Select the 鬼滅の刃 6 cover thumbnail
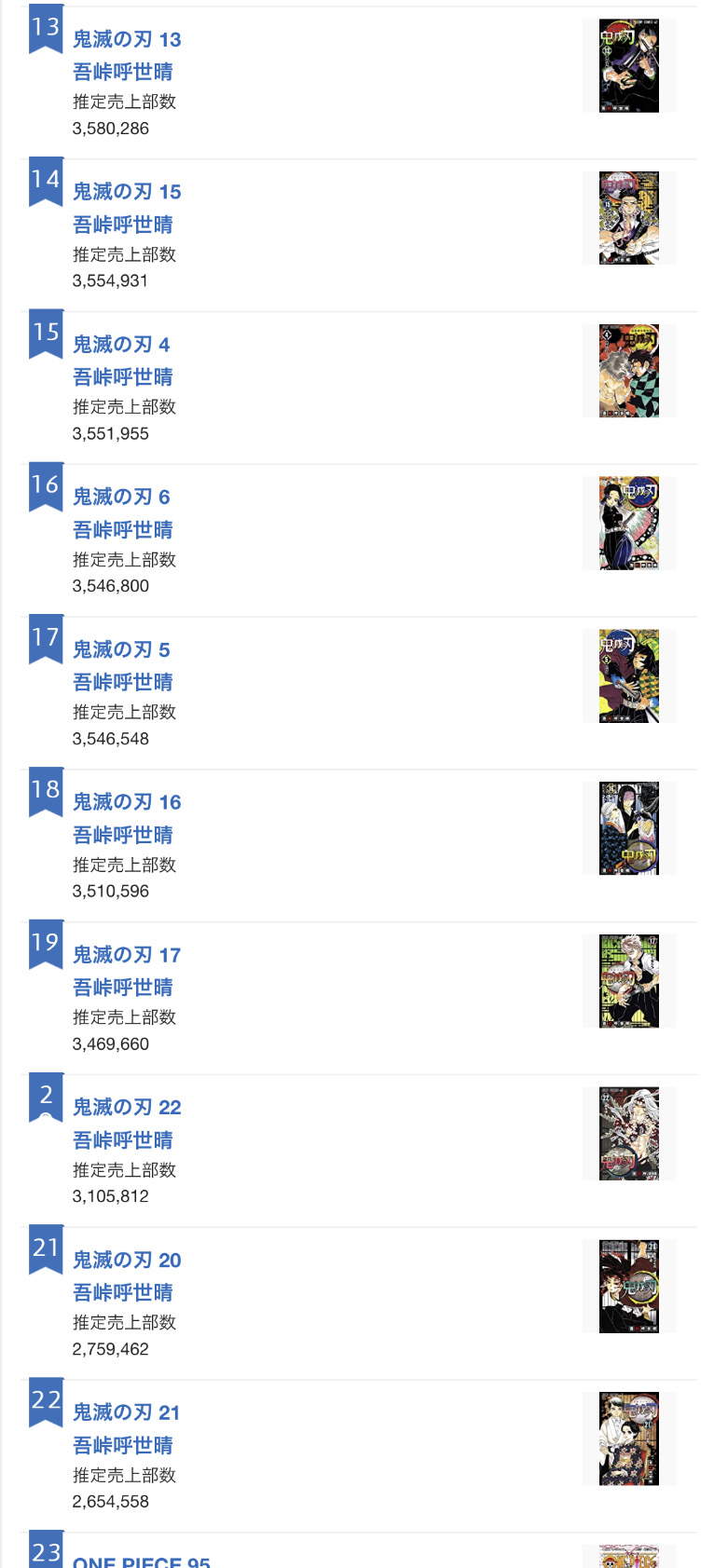 click(629, 524)
